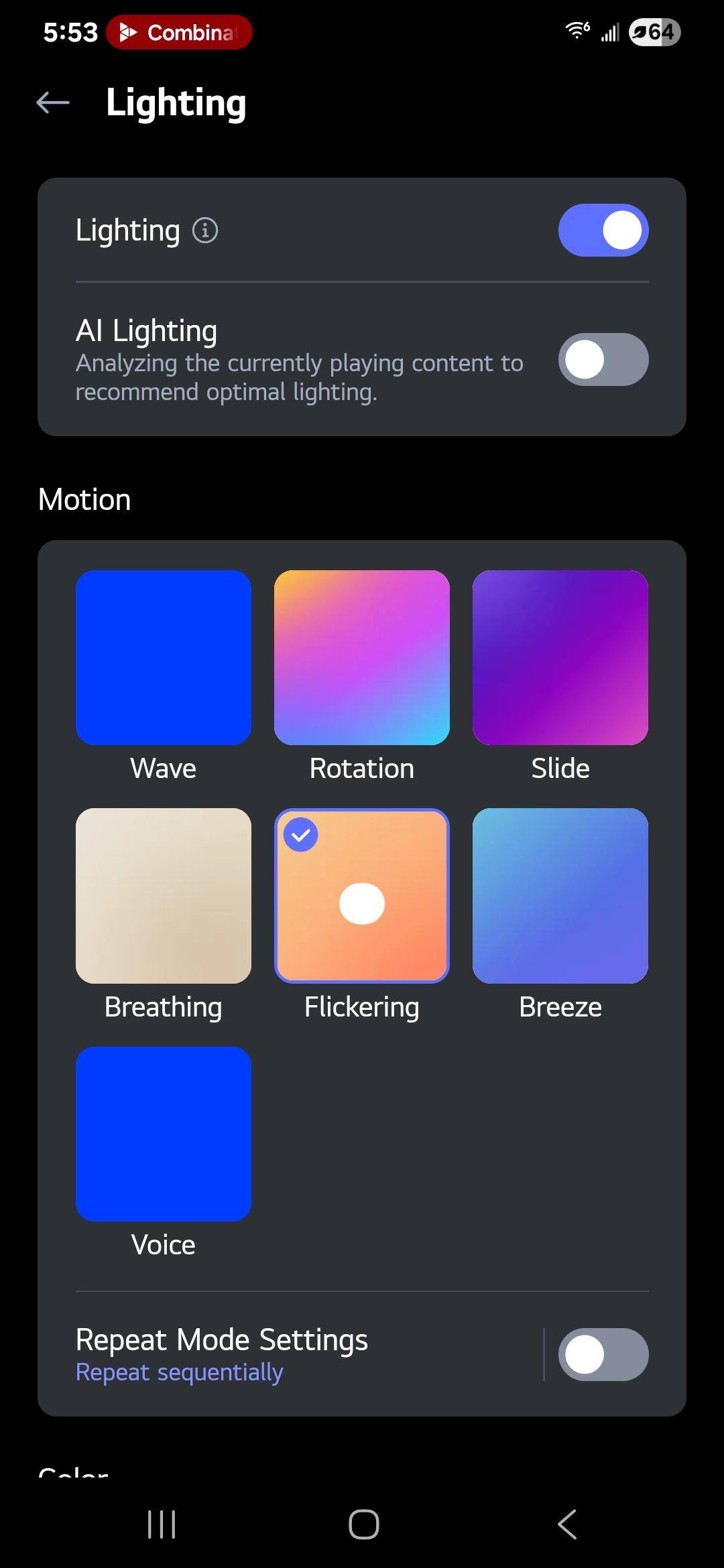Screen dimensions: 724x1568
Task: Choose the Rotation motion effect
Action: point(362,657)
